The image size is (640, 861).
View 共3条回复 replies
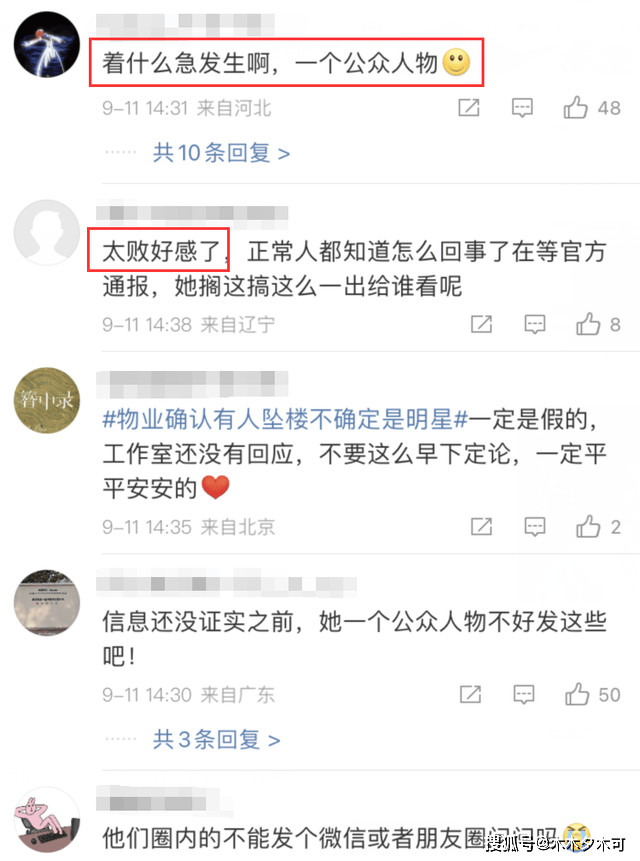[216, 740]
